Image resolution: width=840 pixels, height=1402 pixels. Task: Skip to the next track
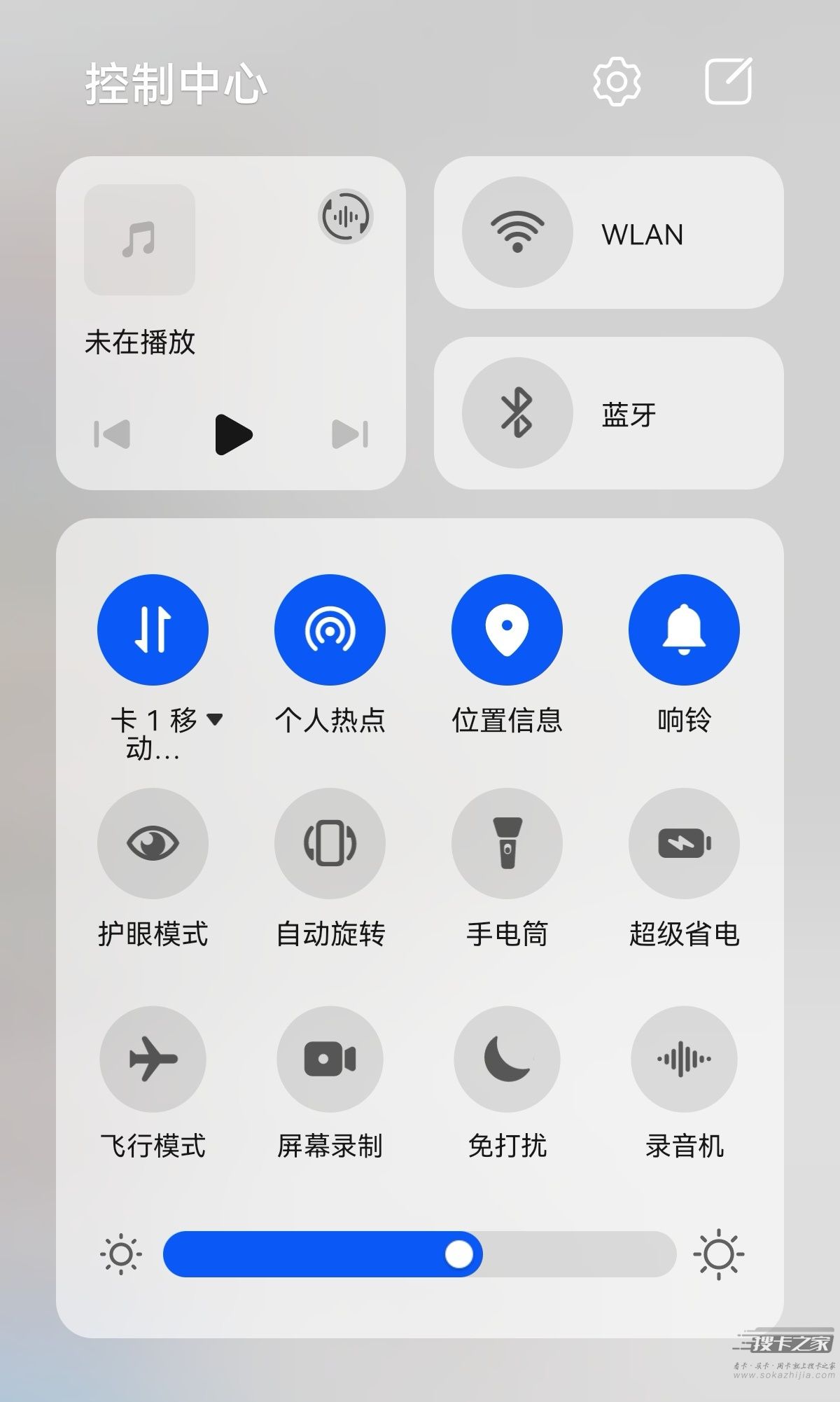coord(350,434)
